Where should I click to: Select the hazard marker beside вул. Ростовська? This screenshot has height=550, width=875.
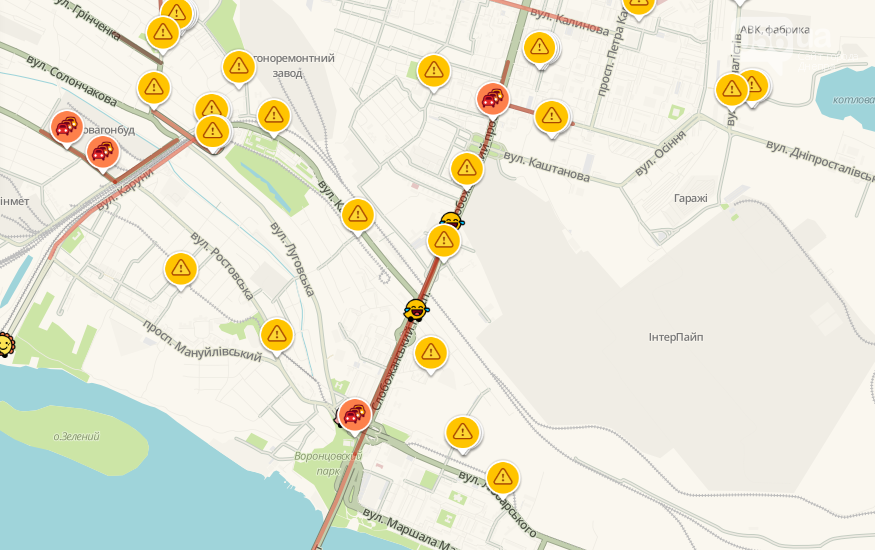(x=181, y=268)
